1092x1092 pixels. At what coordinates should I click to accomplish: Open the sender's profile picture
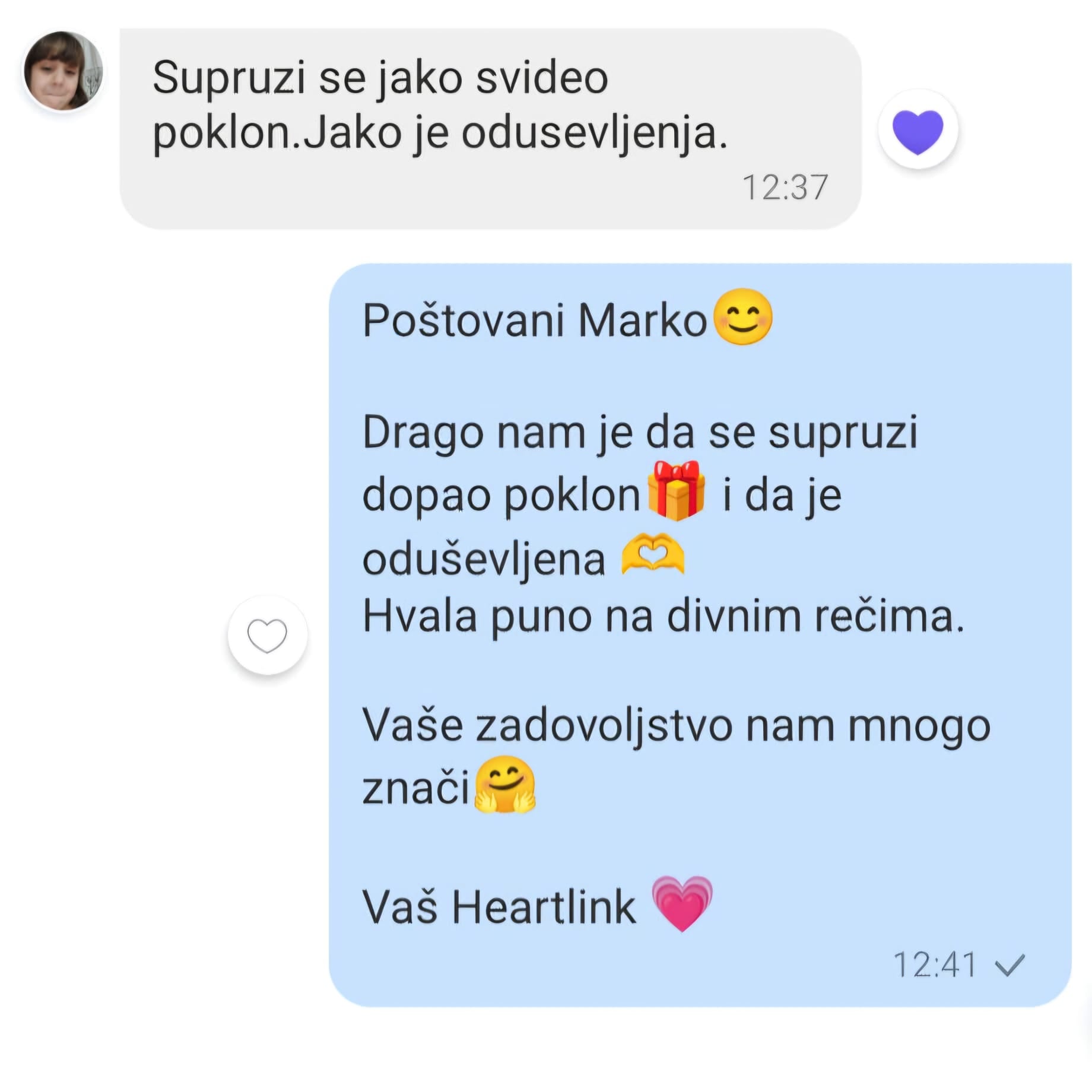coord(63,71)
